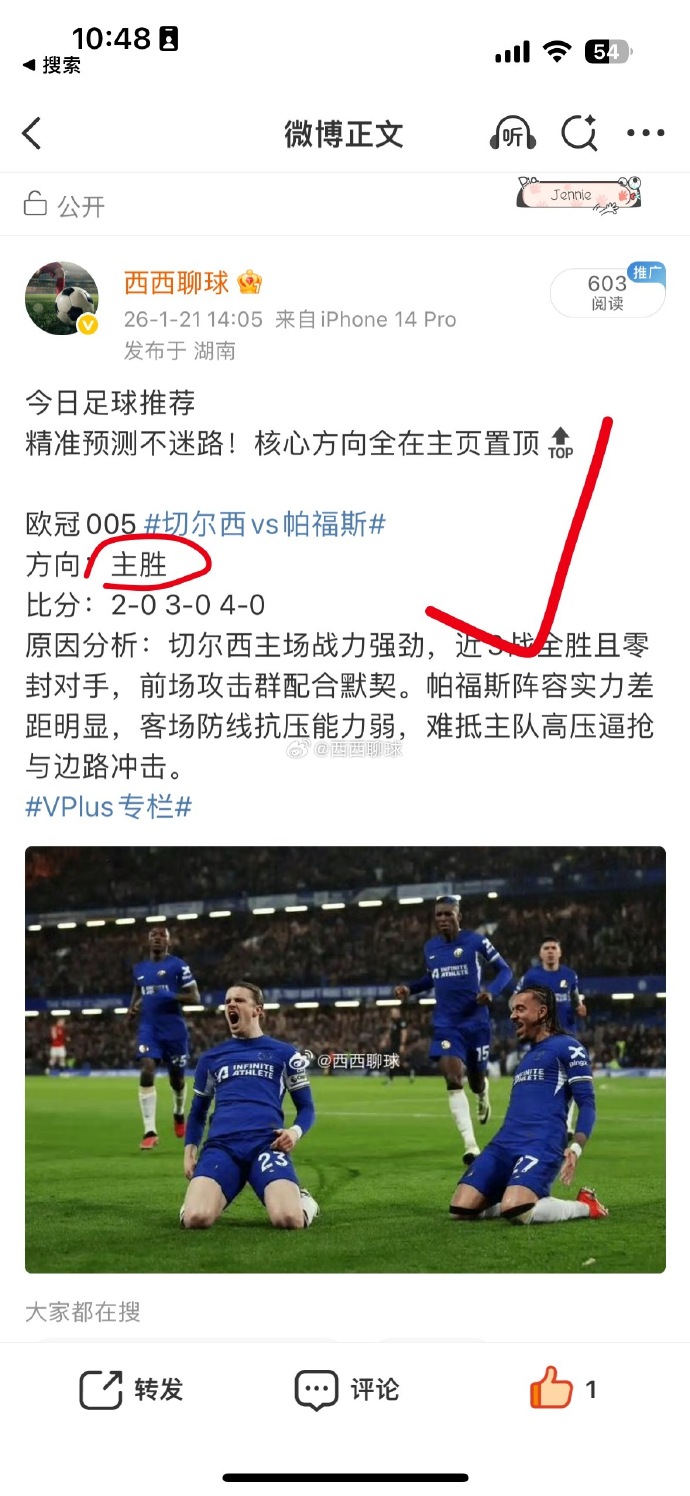The image size is (690, 1496).
Task: Return to 搜索 via the status bar link
Action: pos(52,65)
